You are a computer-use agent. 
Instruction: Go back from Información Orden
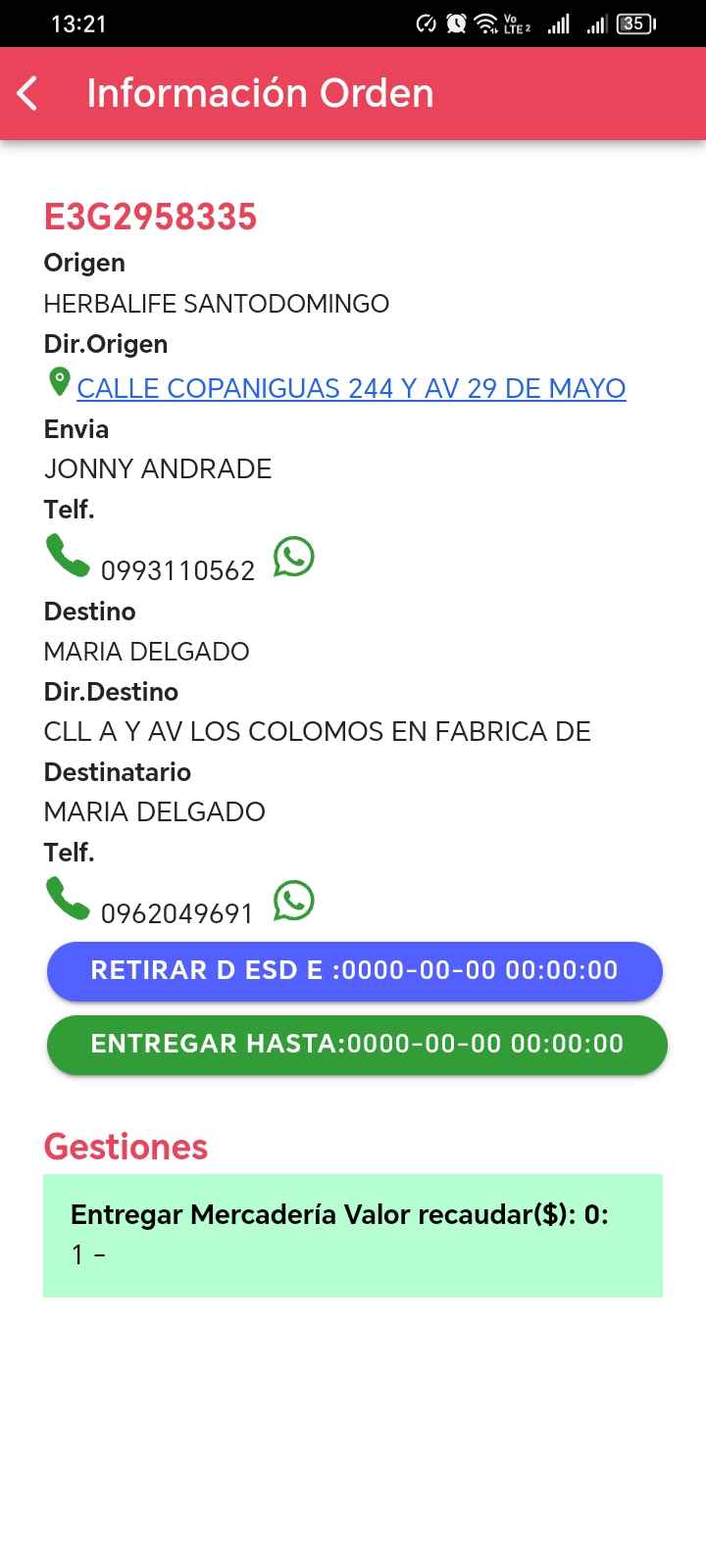(28, 94)
